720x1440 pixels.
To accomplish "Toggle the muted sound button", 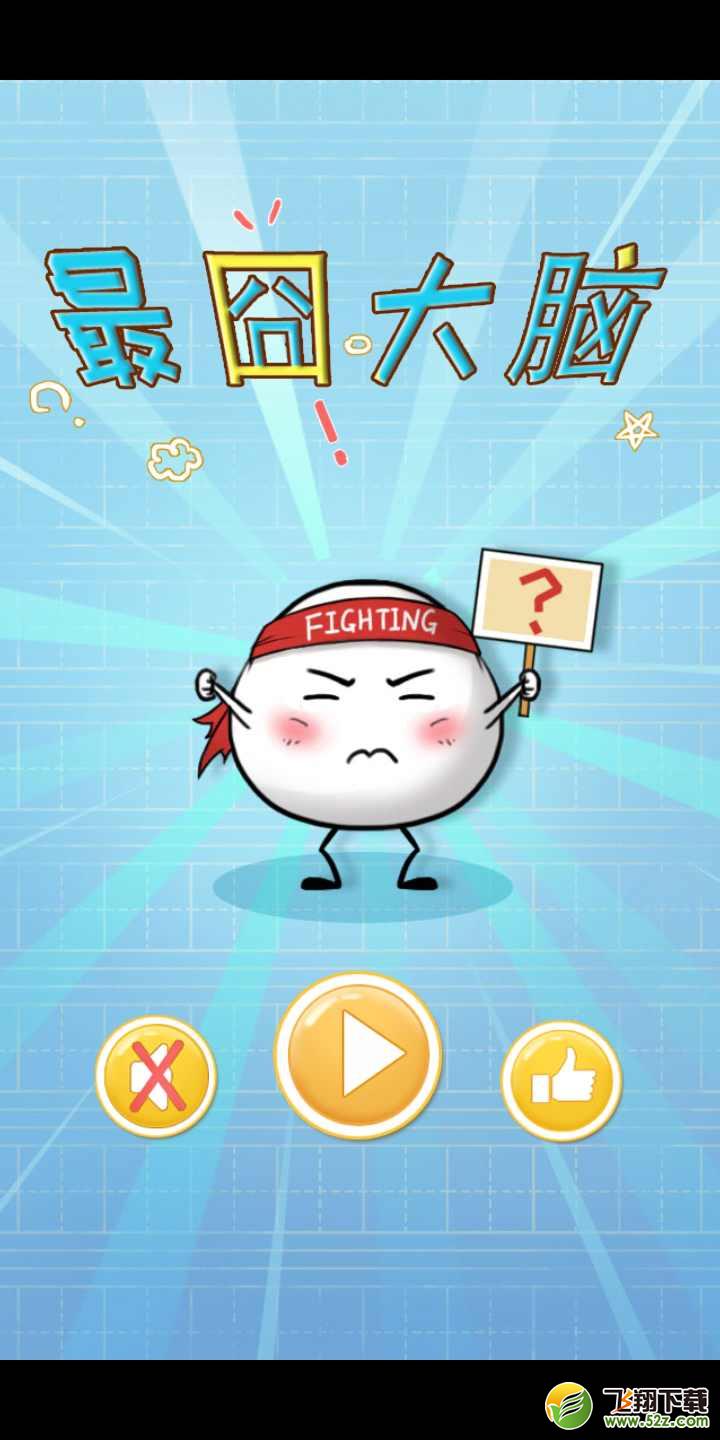I will pos(156,1077).
